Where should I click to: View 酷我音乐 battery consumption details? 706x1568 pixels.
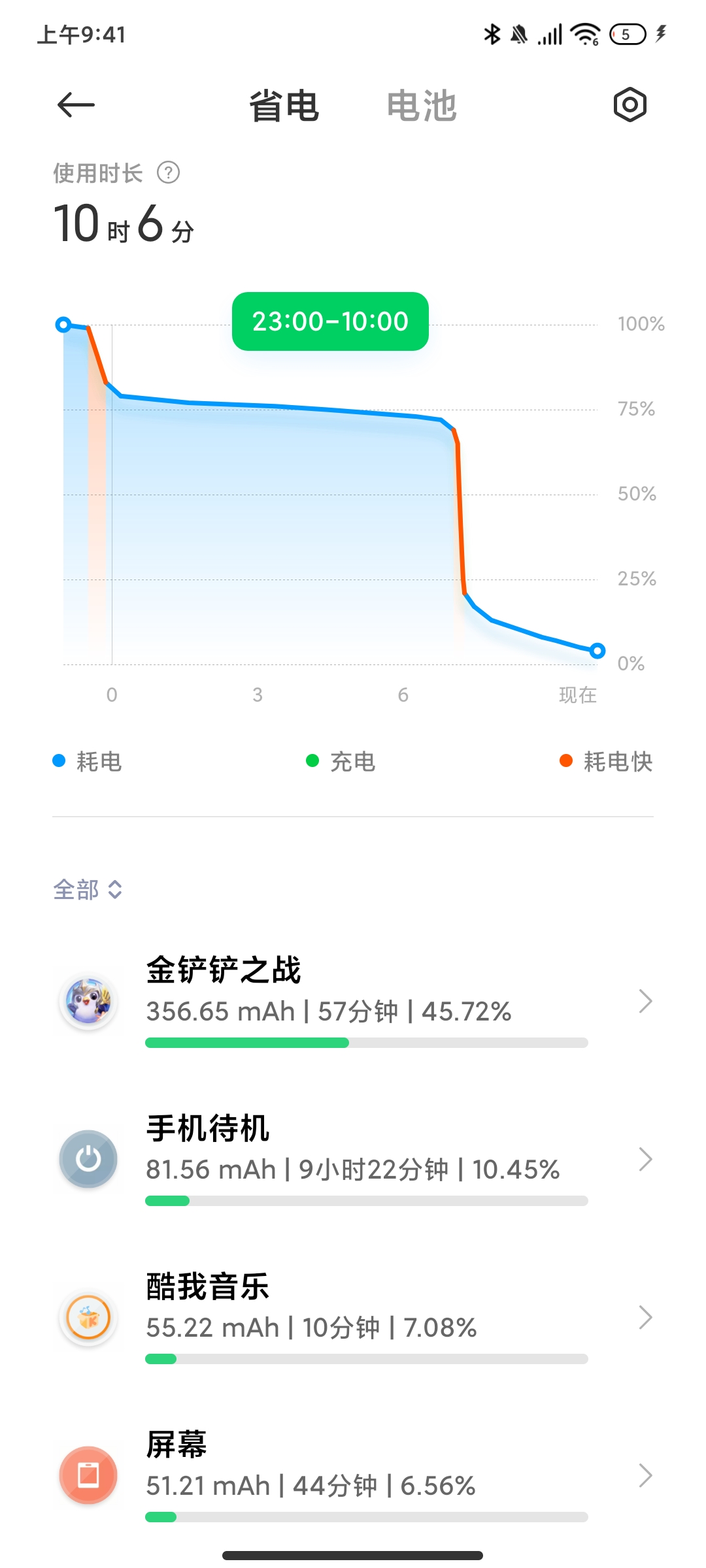click(353, 1317)
